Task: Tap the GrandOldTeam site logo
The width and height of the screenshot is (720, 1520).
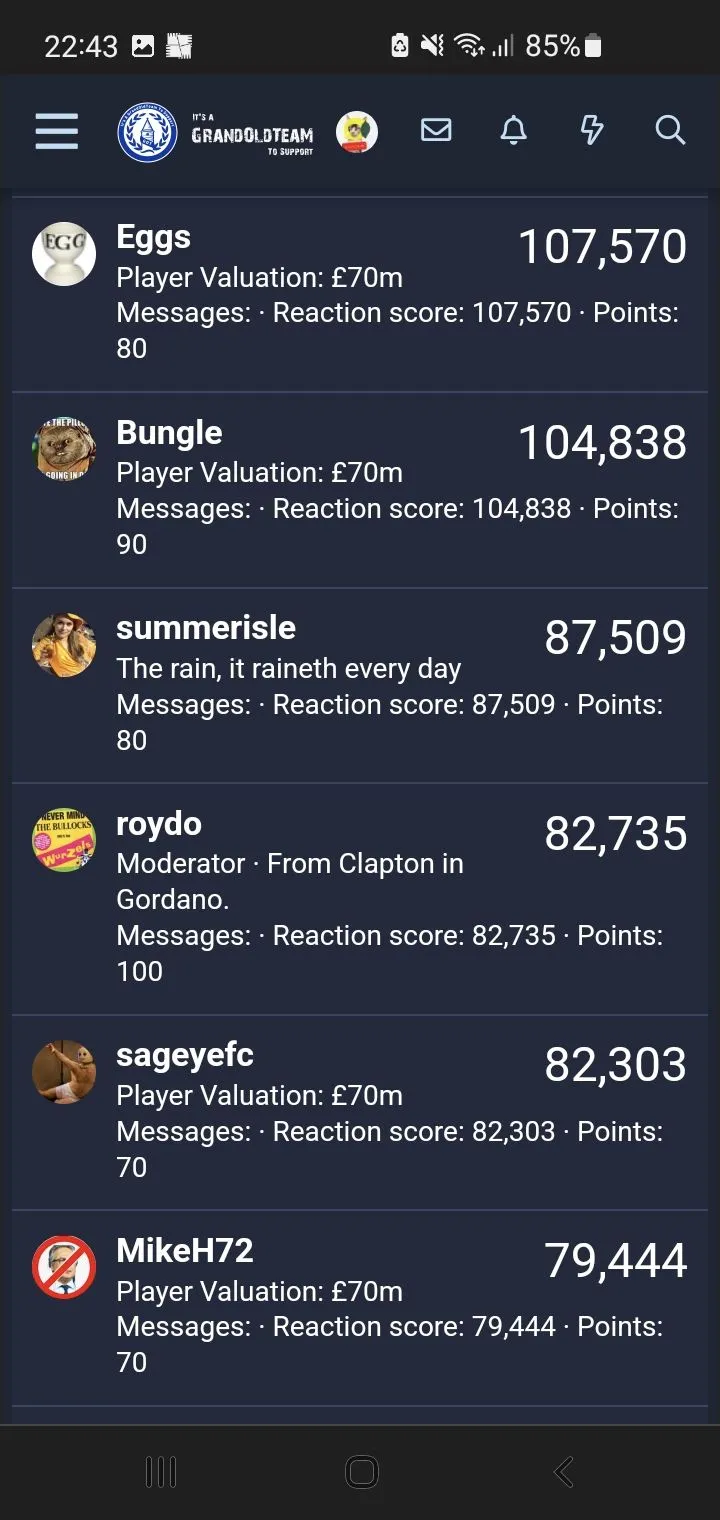Action: [x=215, y=132]
